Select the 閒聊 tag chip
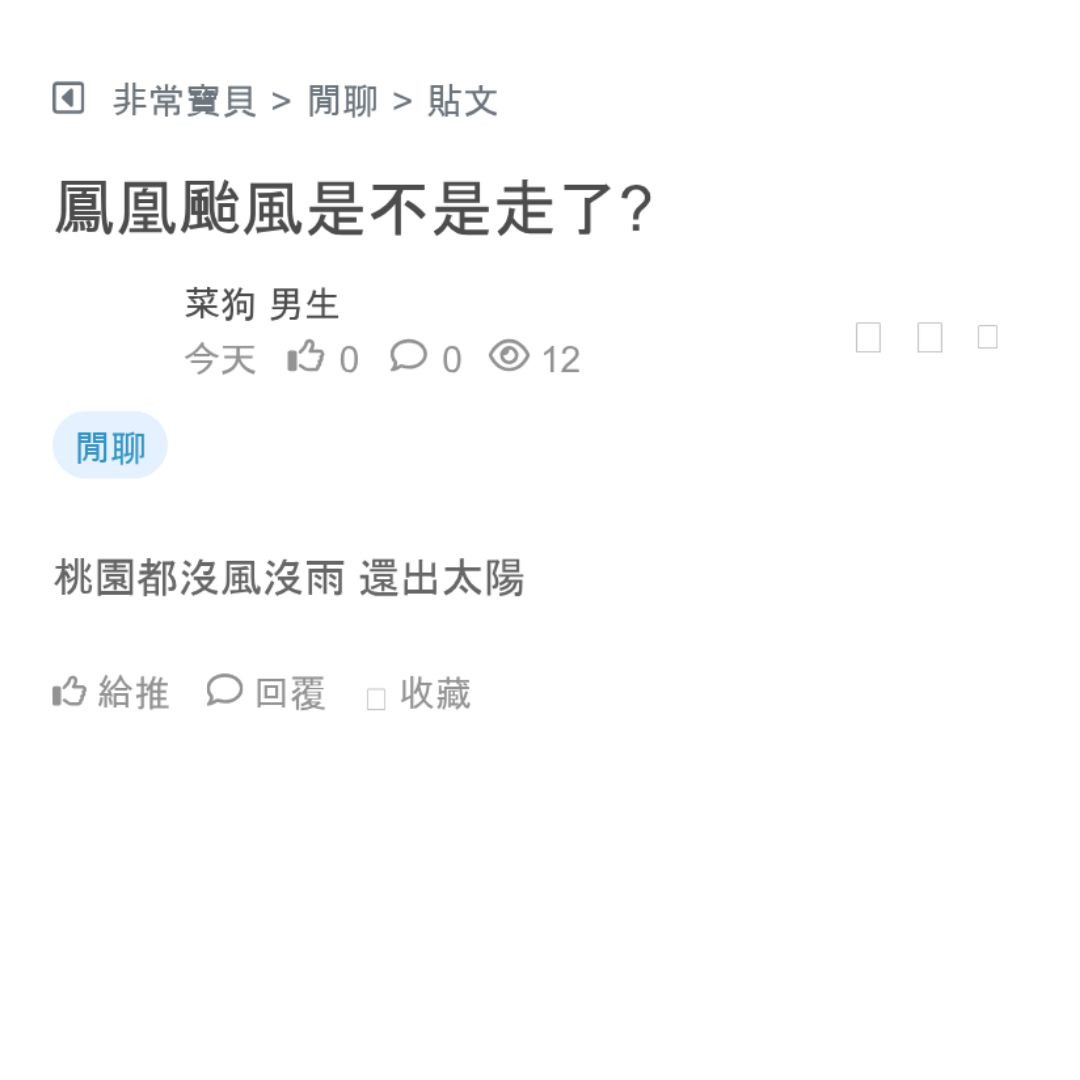 coord(110,446)
